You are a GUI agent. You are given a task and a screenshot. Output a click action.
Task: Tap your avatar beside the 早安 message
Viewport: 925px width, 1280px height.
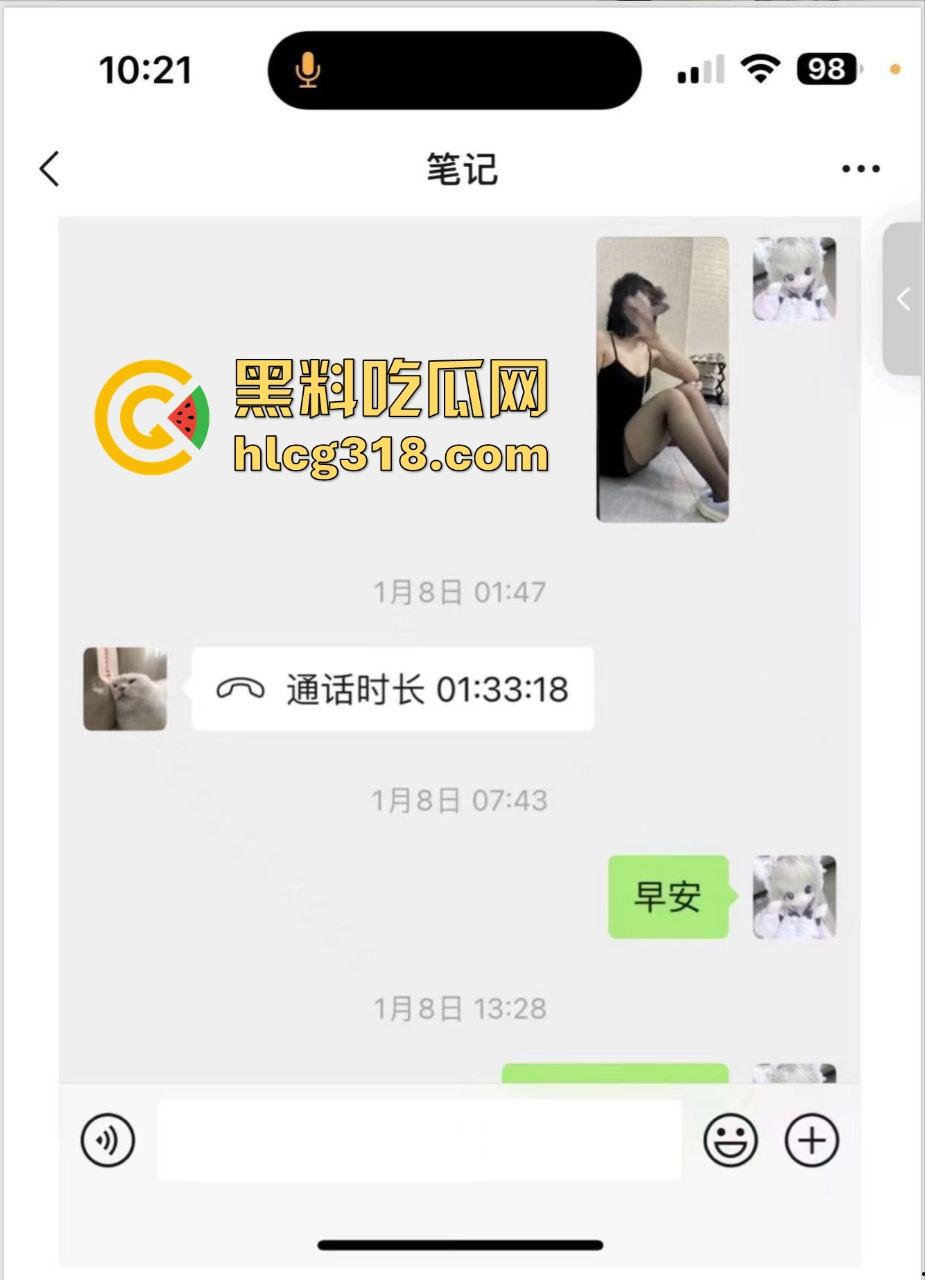point(795,898)
